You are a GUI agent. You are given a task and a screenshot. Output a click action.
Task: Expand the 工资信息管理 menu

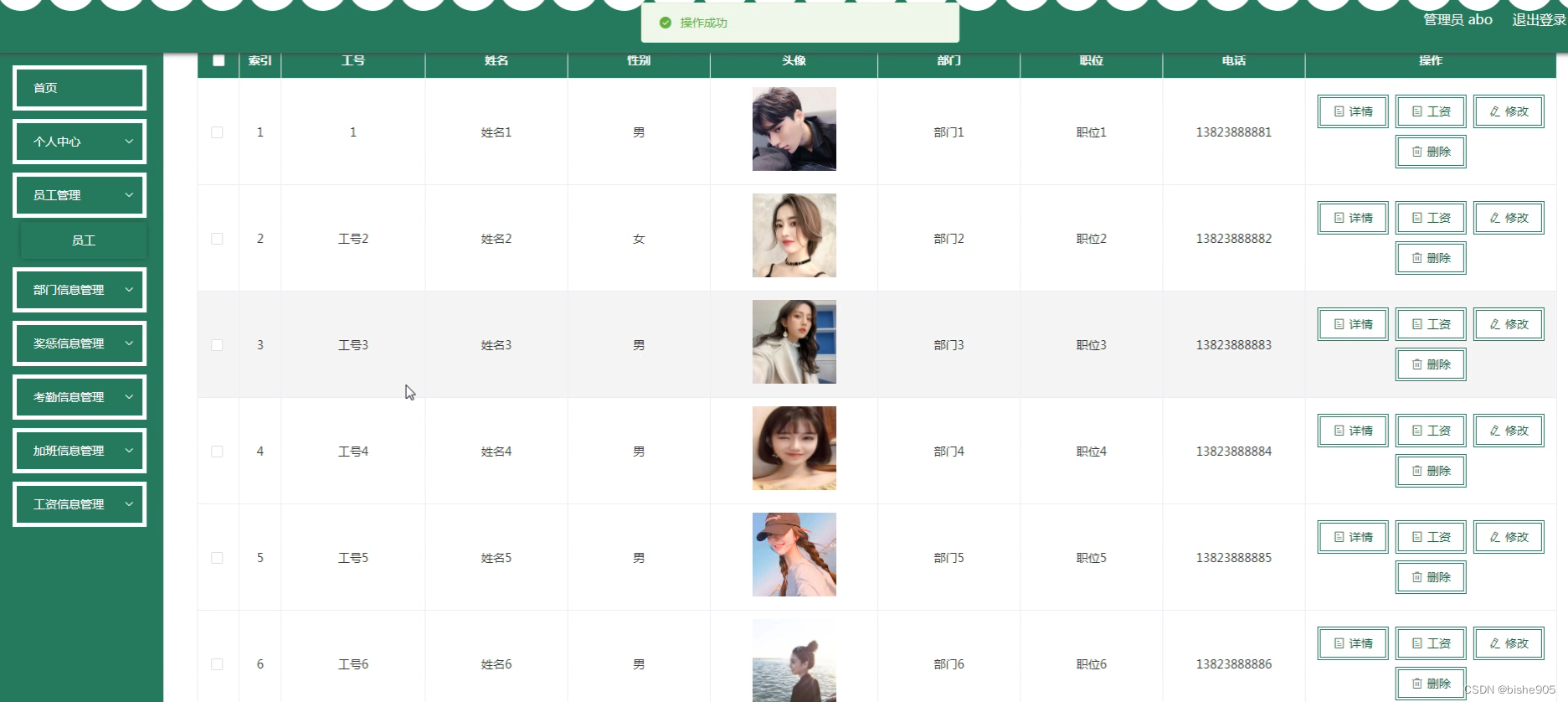click(x=79, y=504)
